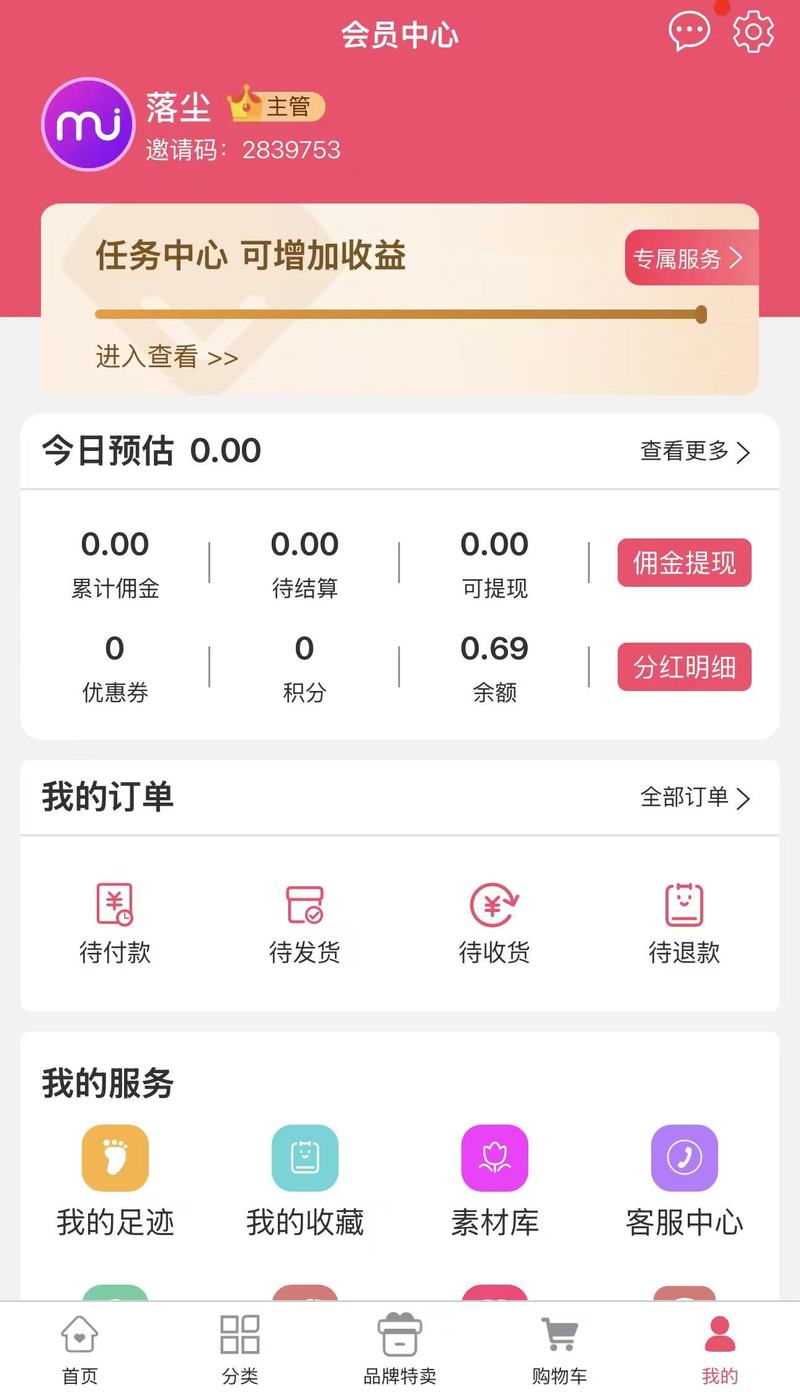Switch to the 品牌特卖 tab

[400, 1349]
